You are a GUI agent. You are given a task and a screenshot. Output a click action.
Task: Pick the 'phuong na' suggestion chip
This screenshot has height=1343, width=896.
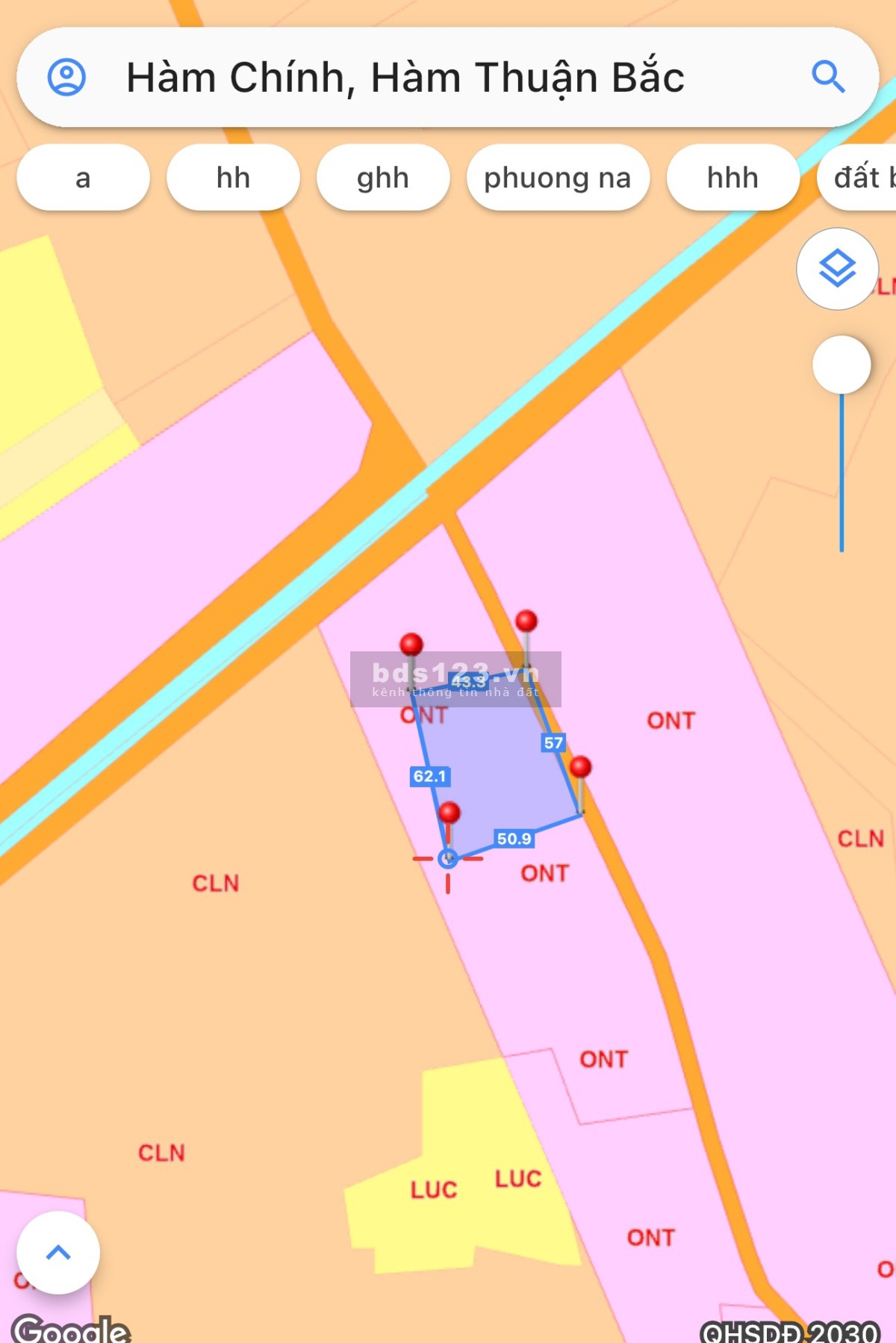coord(558,178)
